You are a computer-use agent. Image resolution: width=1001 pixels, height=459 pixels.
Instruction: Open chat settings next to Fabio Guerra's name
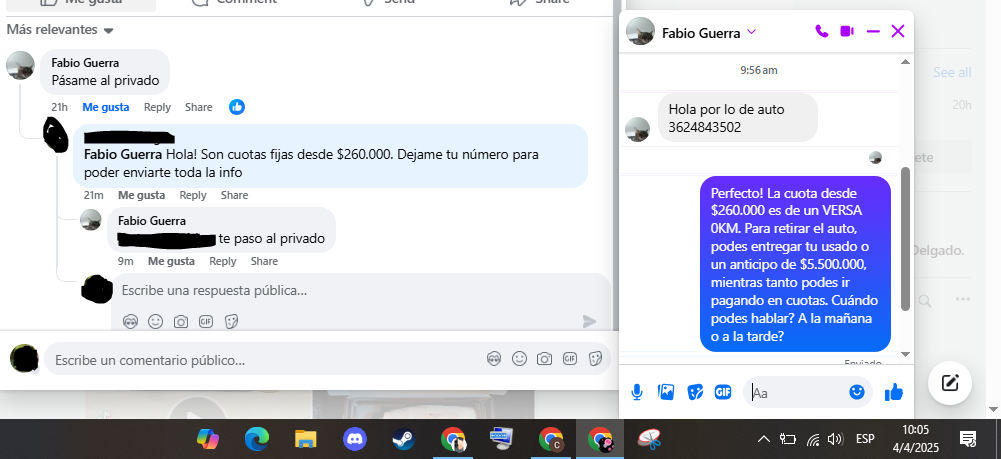pos(752,32)
